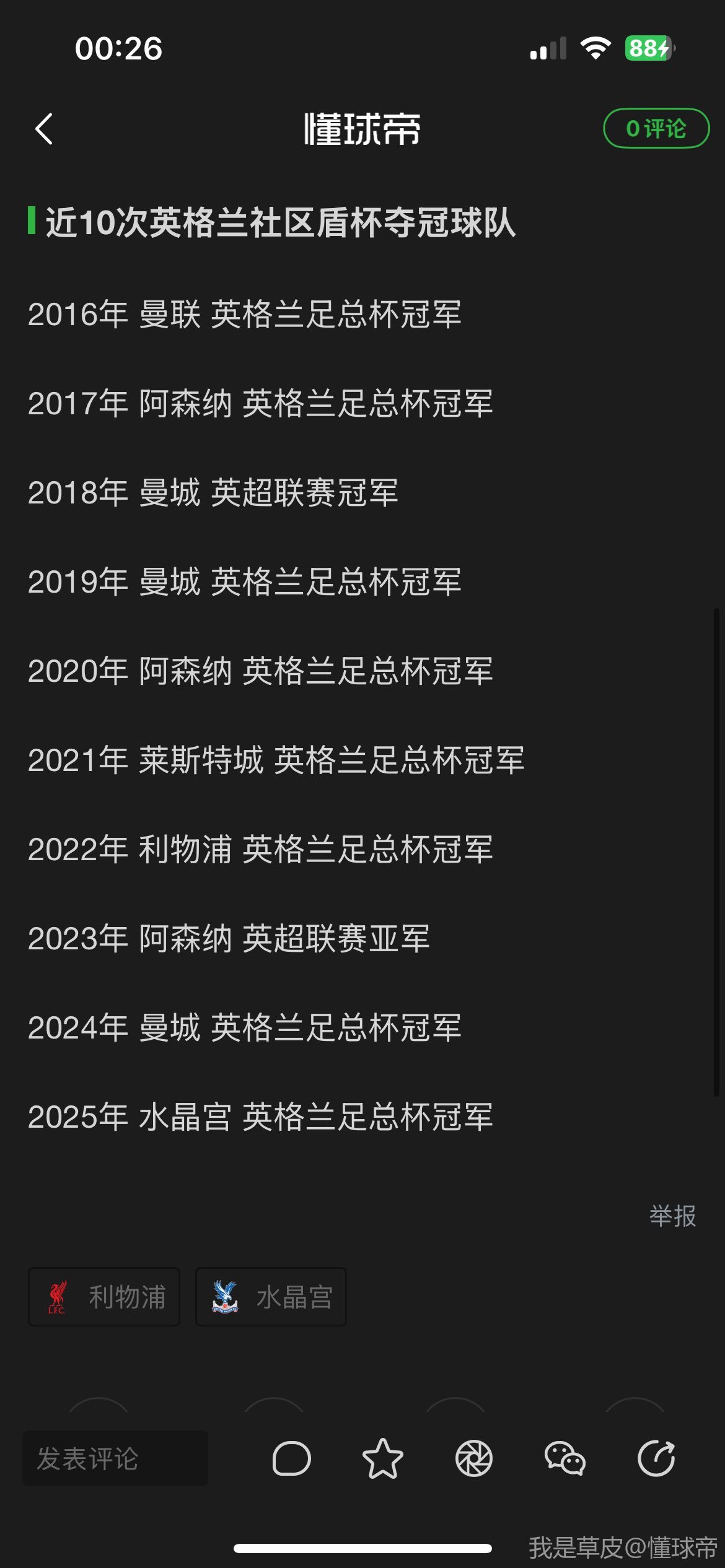725x1568 pixels.
Task: Go back using the top-left arrow
Action: pos(44,129)
